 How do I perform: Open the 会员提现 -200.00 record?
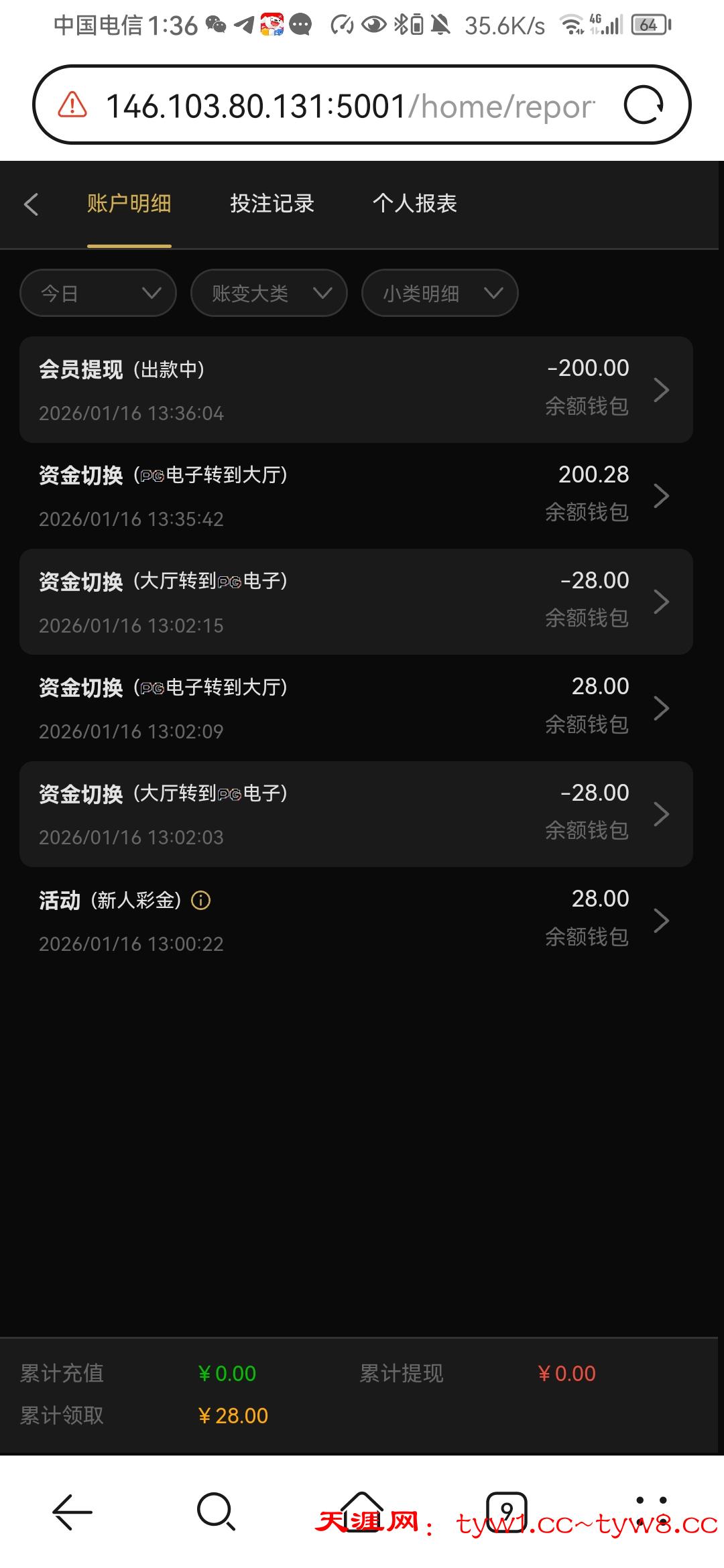pyautogui.click(x=355, y=389)
